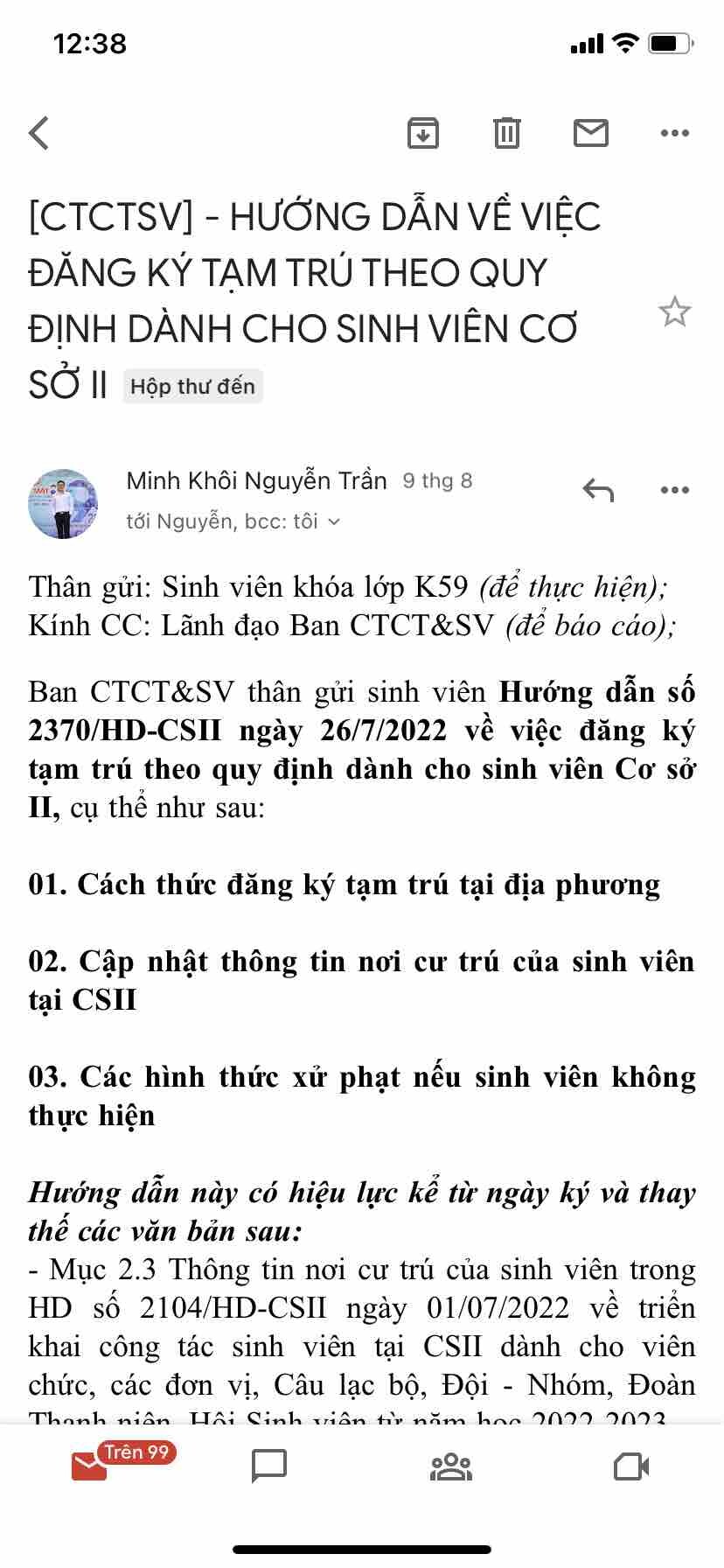Viewport: 724px width, 1568px height.
Task: Delete this email with the trash icon
Action: [507, 133]
